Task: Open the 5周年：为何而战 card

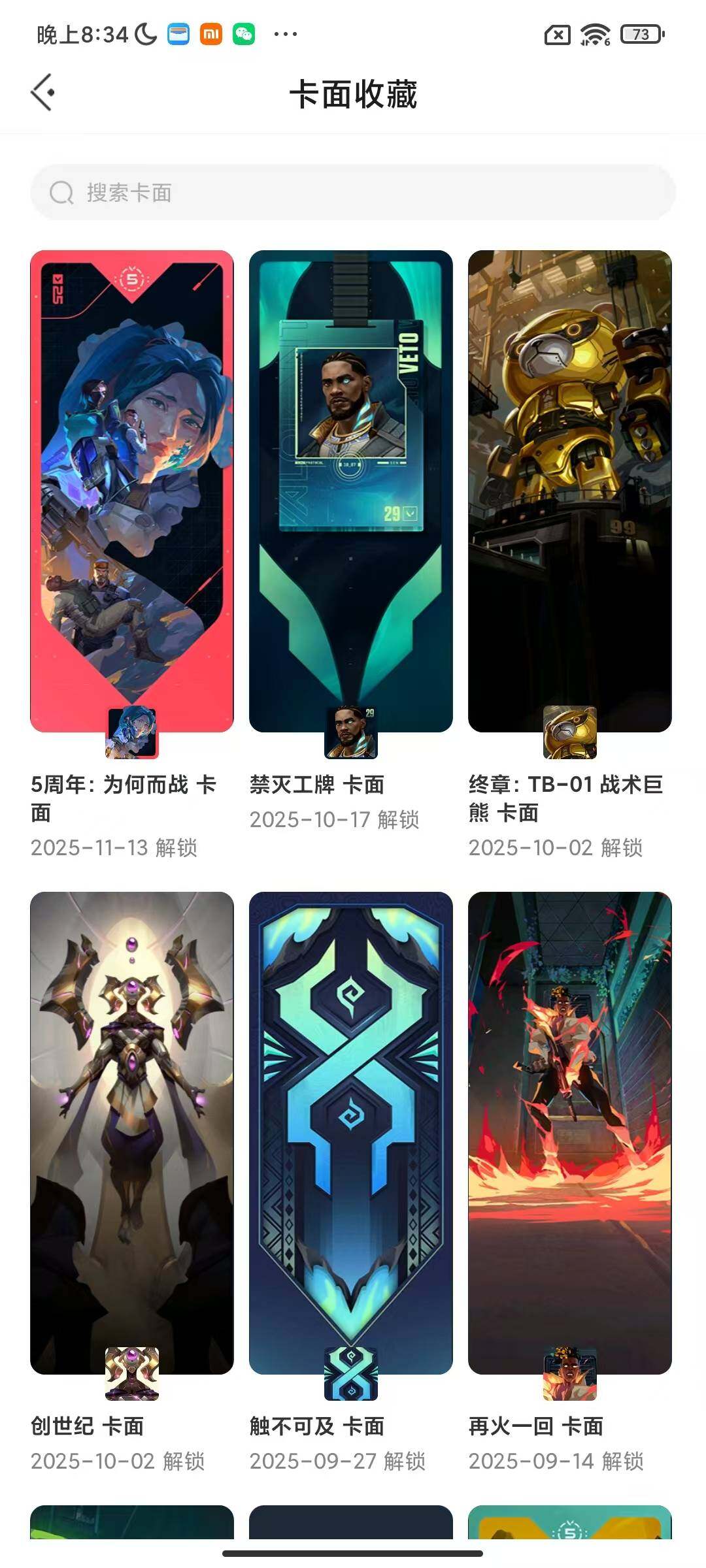Action: pyautogui.click(x=132, y=491)
